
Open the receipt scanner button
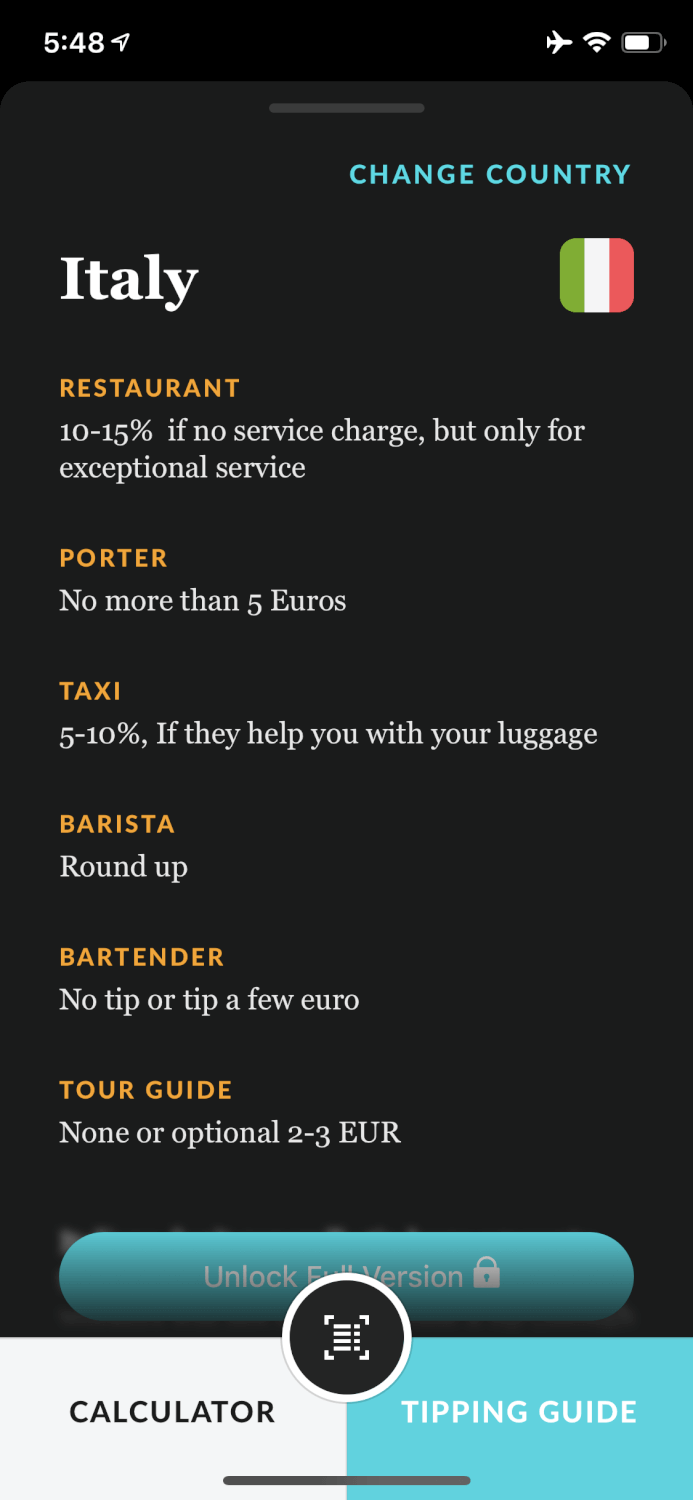pyautogui.click(x=347, y=1337)
